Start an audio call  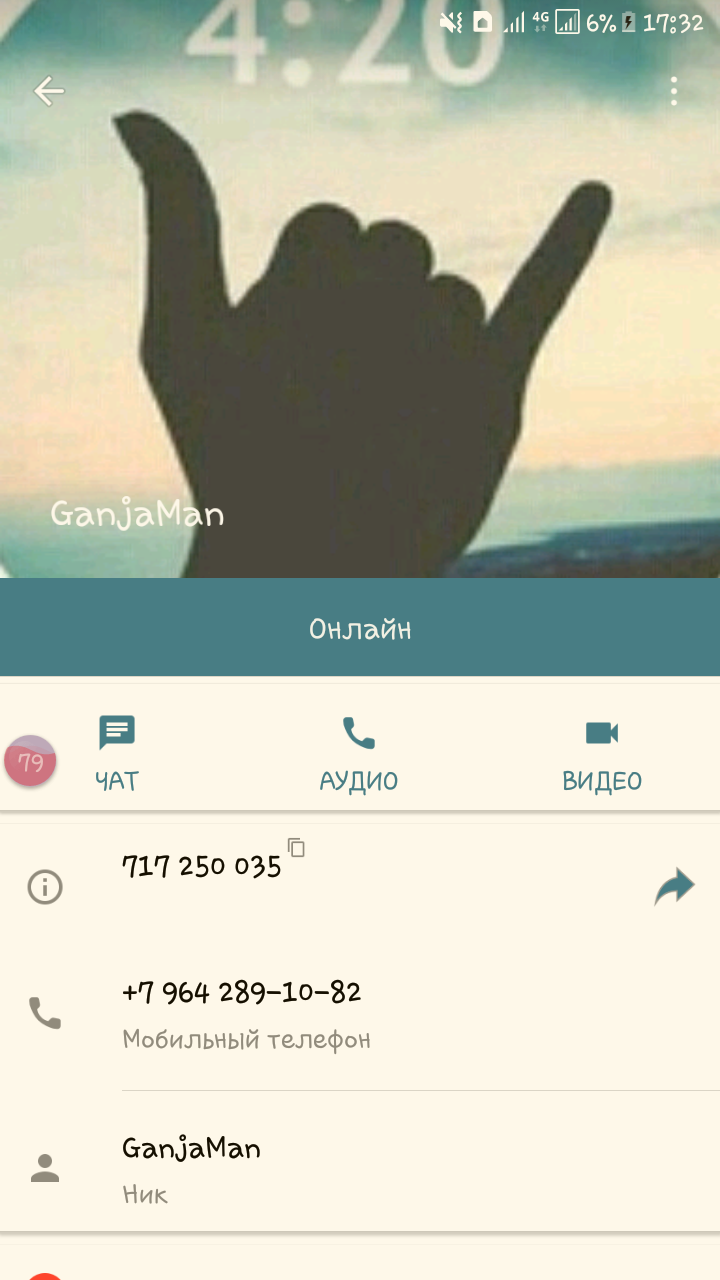[x=359, y=753]
